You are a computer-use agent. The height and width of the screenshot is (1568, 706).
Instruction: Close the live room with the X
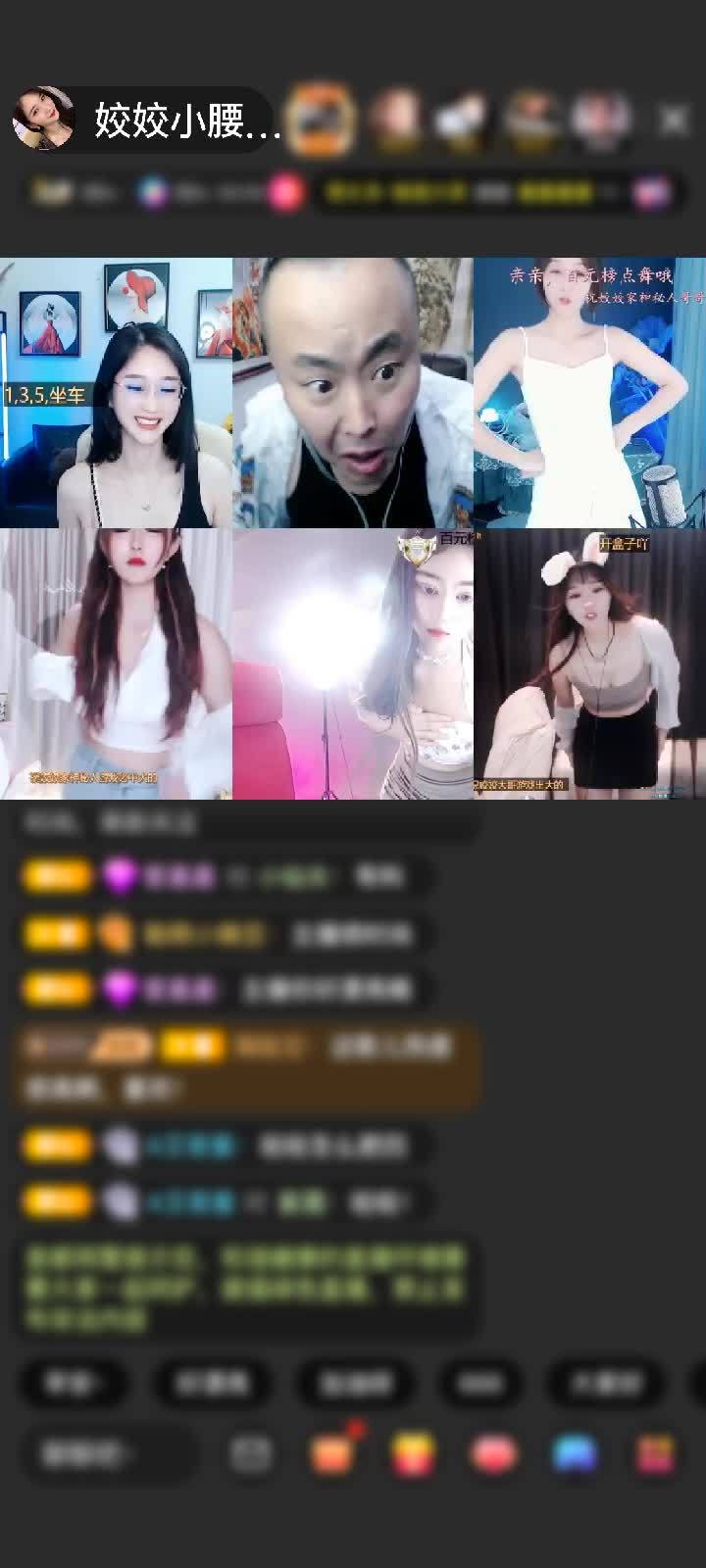[673, 121]
